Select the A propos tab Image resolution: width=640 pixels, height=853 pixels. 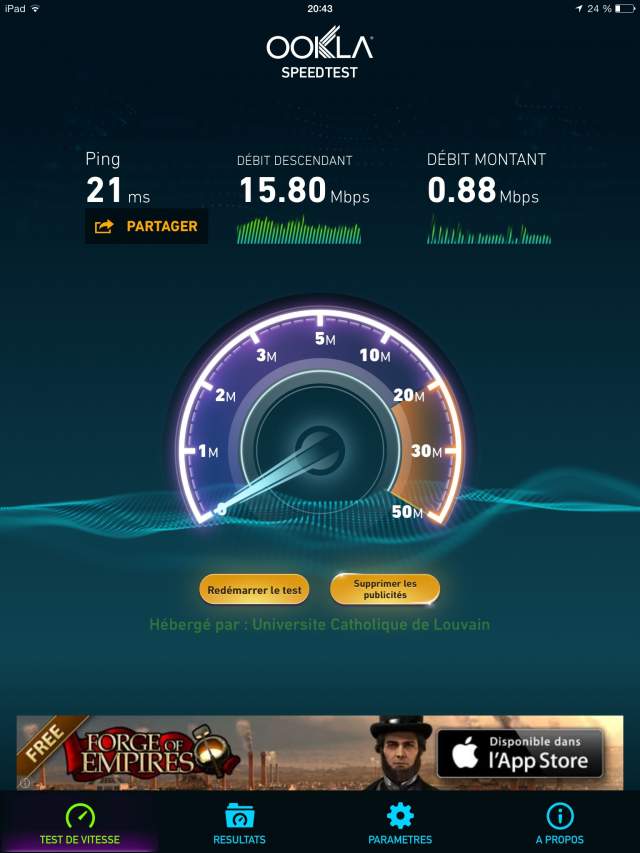(x=560, y=823)
